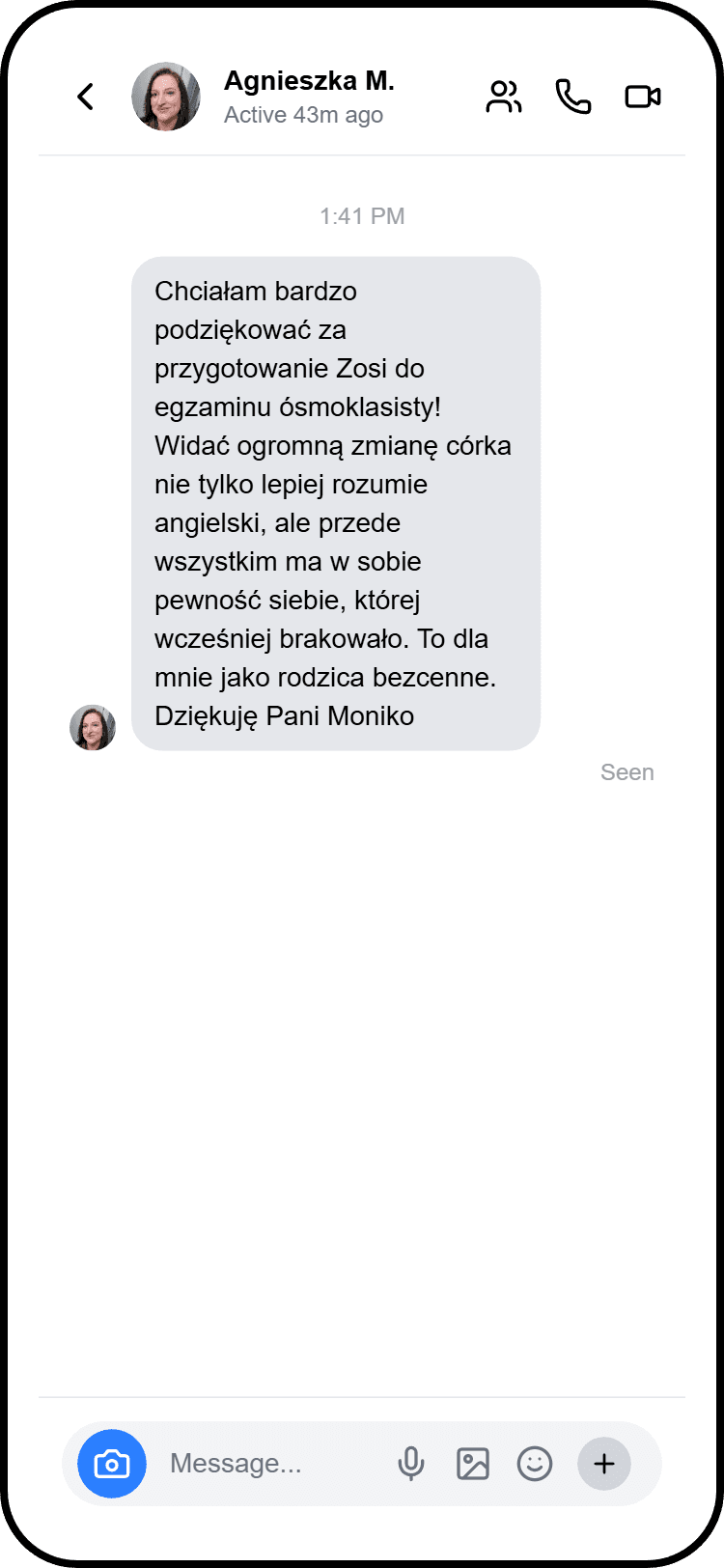Open the emoji picker
Viewport: 724px width, 1568px height.
(x=535, y=1464)
